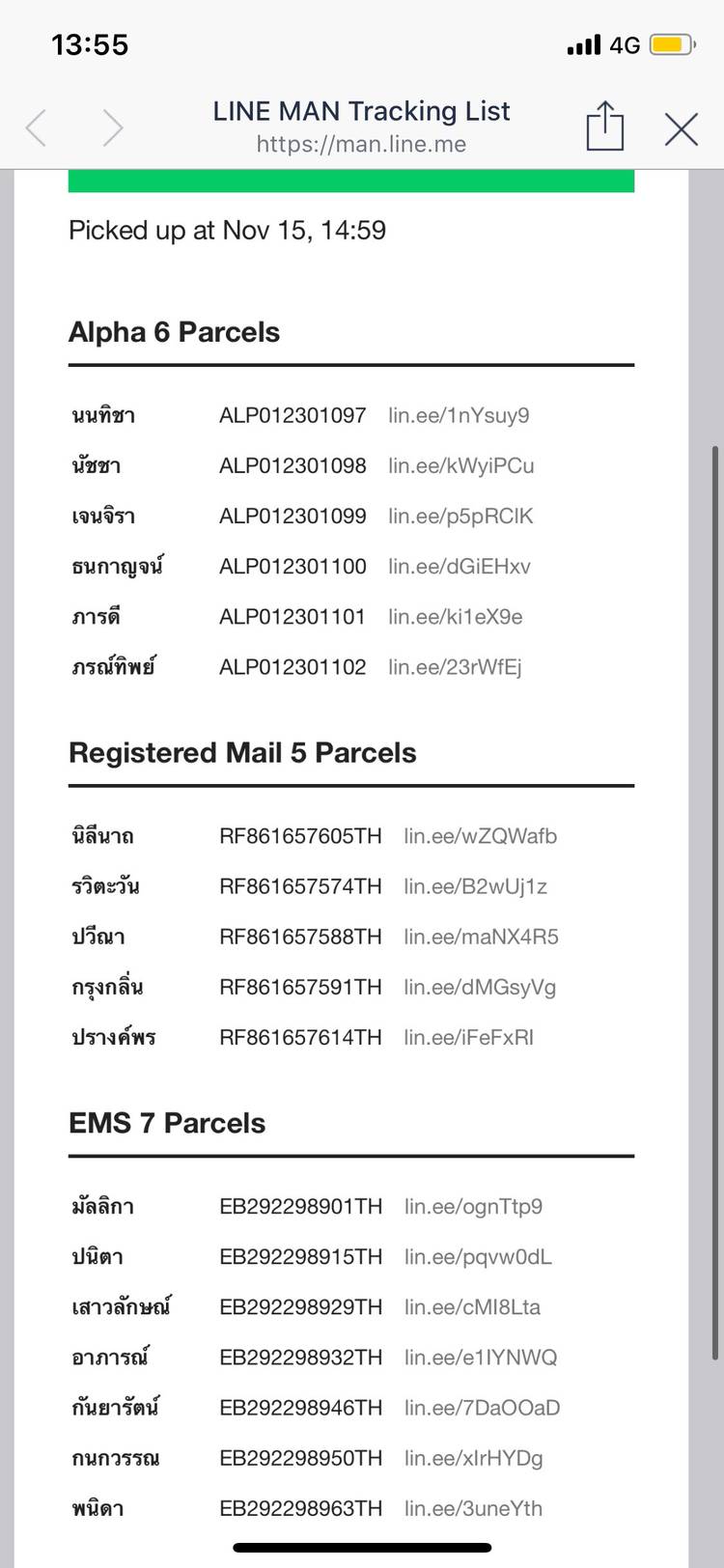Open tracking link lin.ee/1nYsuy9
Image resolution: width=724 pixels, height=1568 pixels.
[459, 416]
